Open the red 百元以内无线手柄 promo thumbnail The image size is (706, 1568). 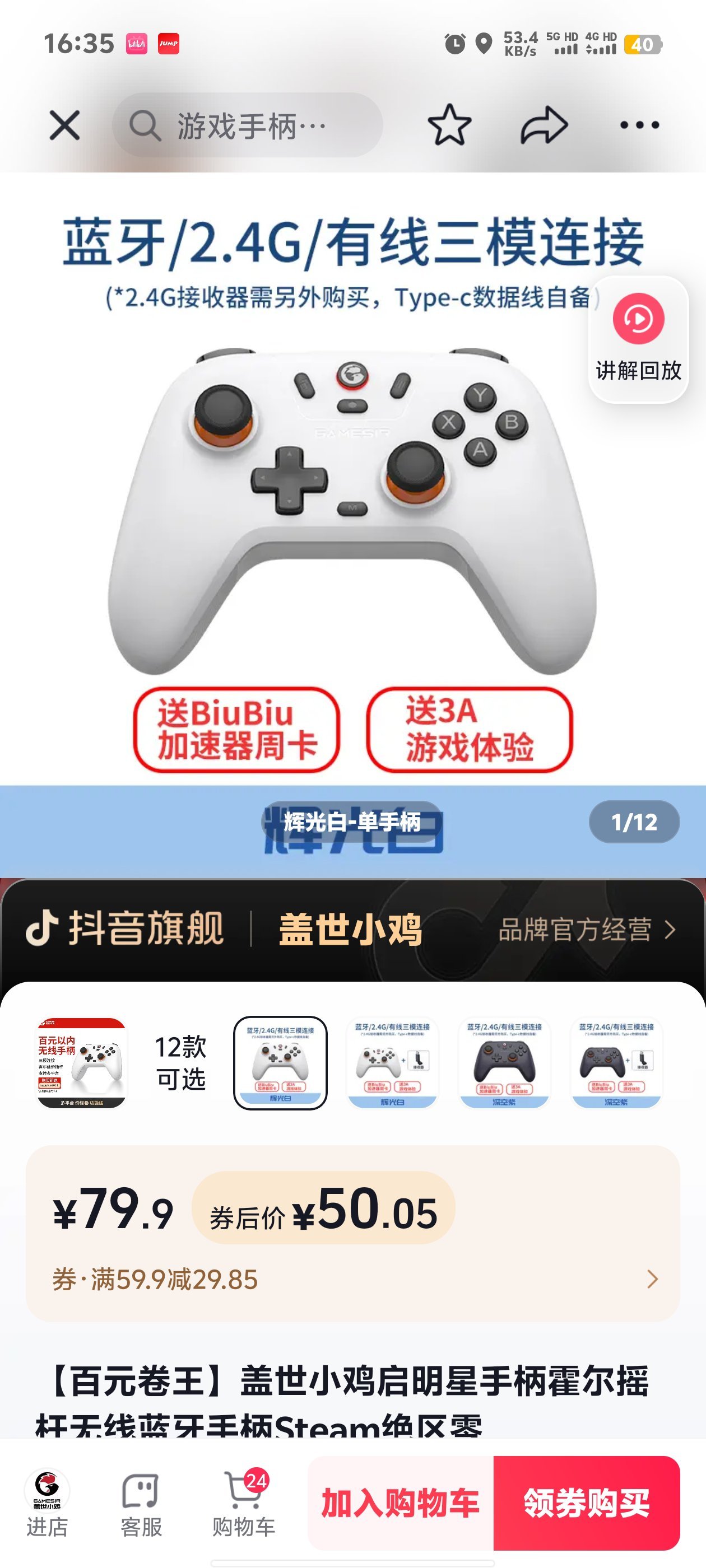[x=82, y=1063]
